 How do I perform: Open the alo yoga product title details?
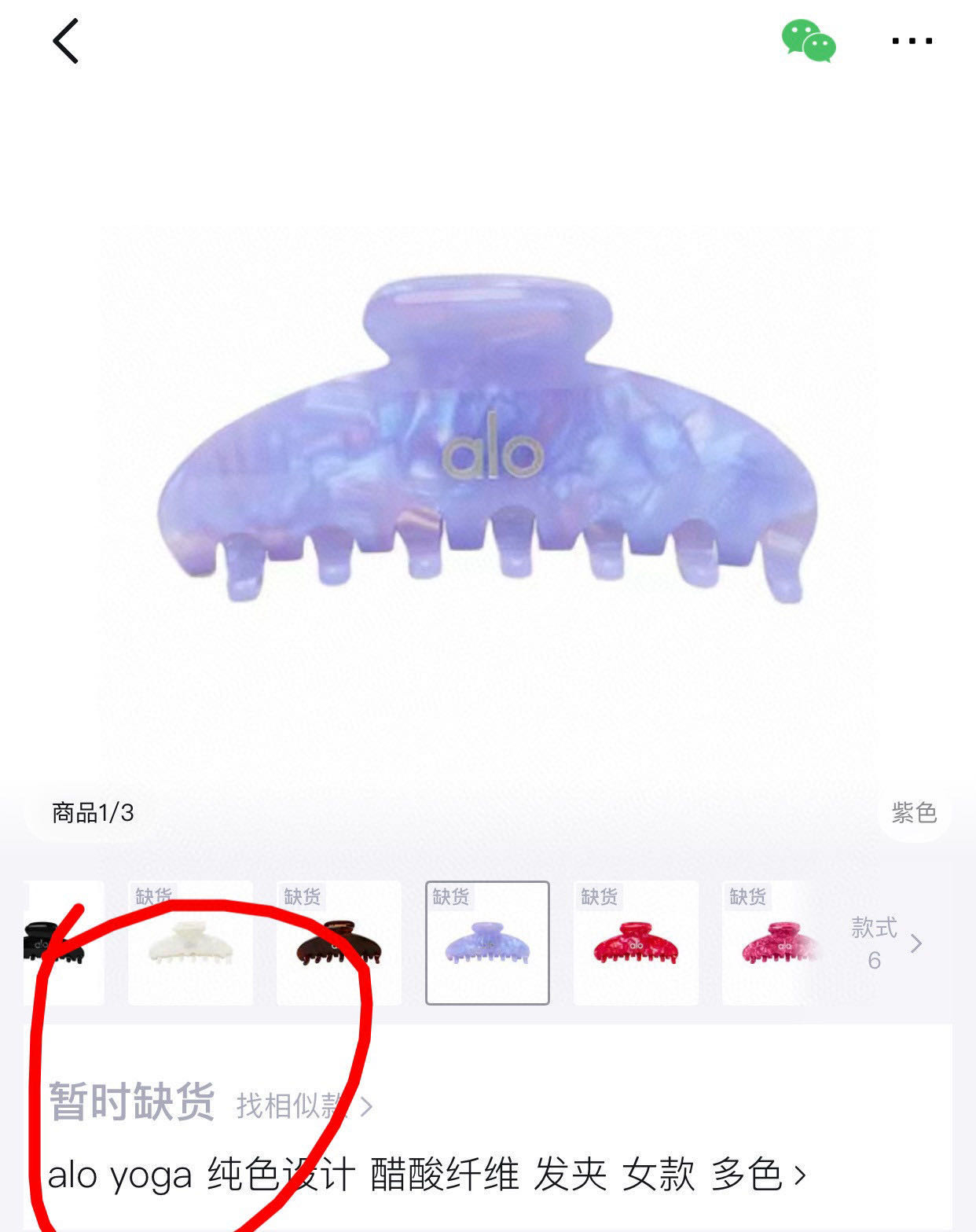[424, 1175]
